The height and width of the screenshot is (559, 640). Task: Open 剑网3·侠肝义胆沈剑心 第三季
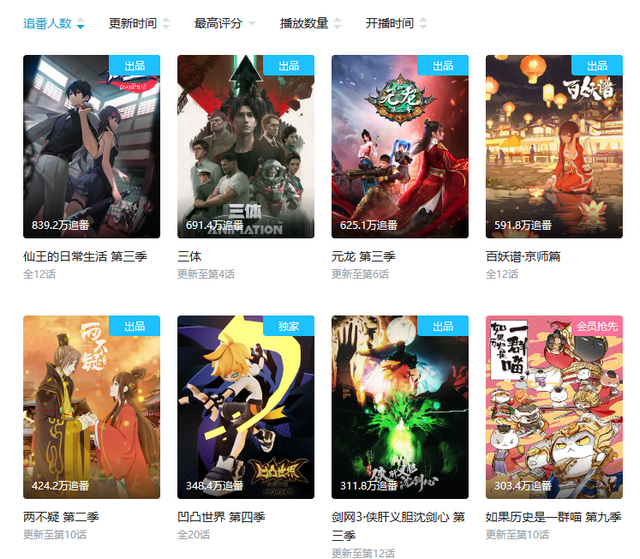(400, 407)
